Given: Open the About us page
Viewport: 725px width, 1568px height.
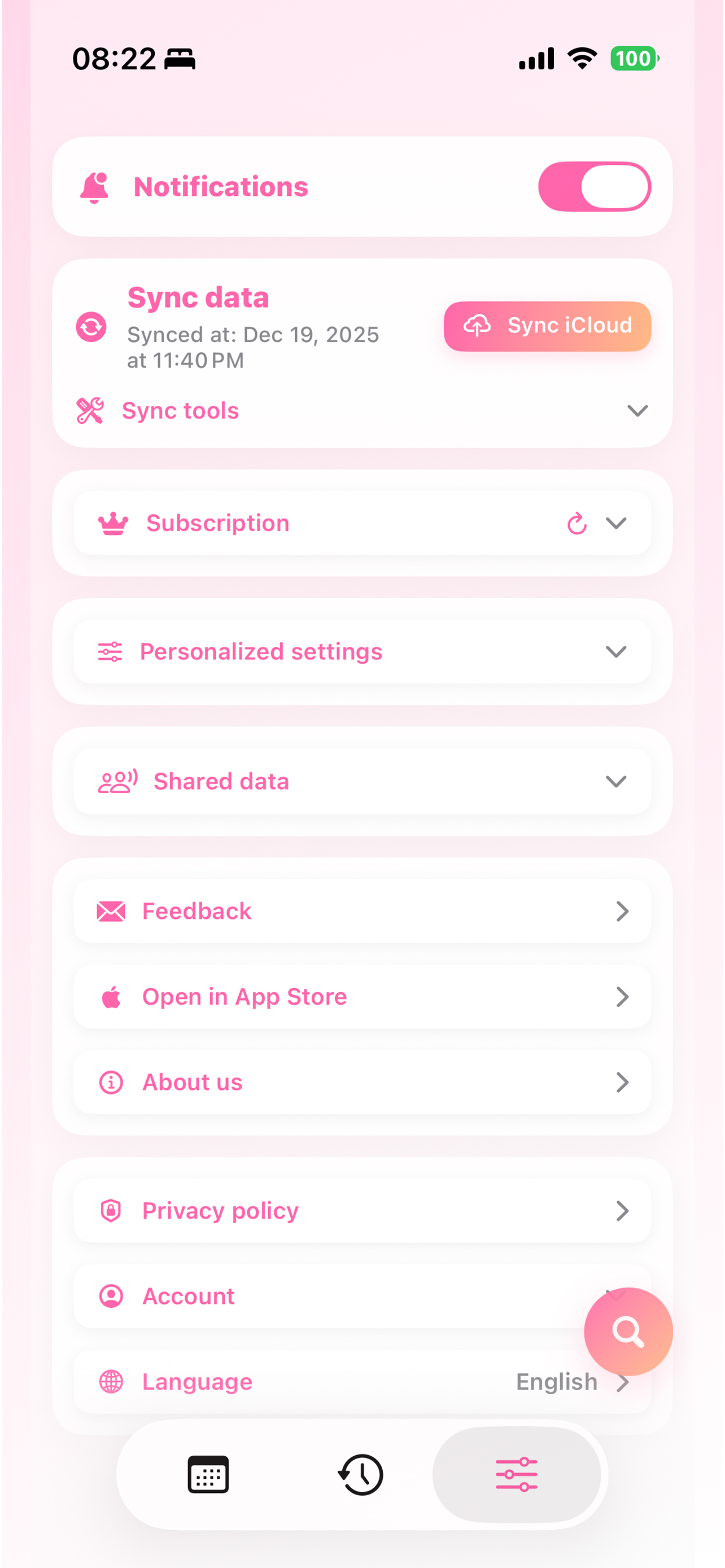Looking at the screenshot, I should tap(361, 1082).
